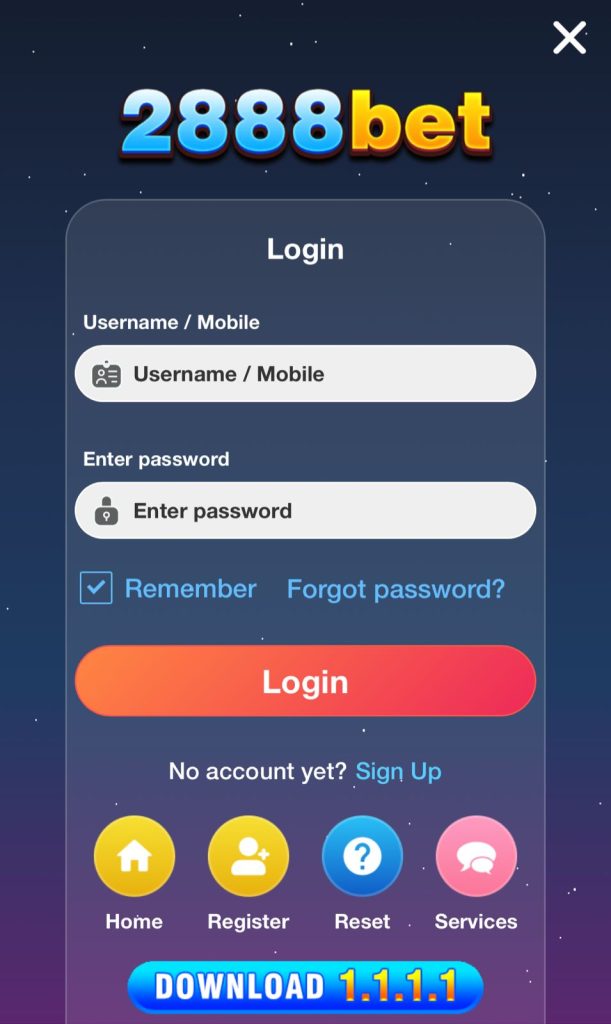
Task: Open the Sign Up link
Action: pyautogui.click(x=398, y=771)
